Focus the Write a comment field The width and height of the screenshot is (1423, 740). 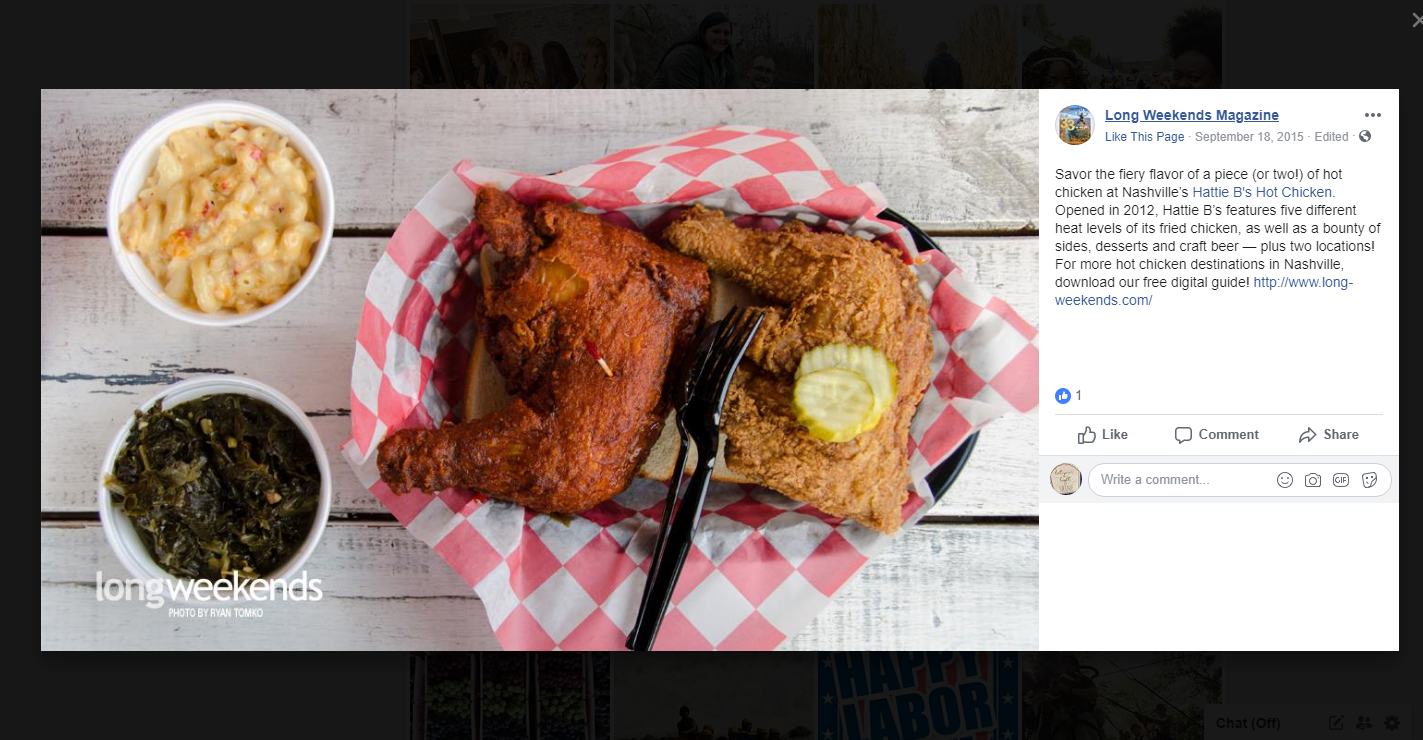click(x=1180, y=480)
